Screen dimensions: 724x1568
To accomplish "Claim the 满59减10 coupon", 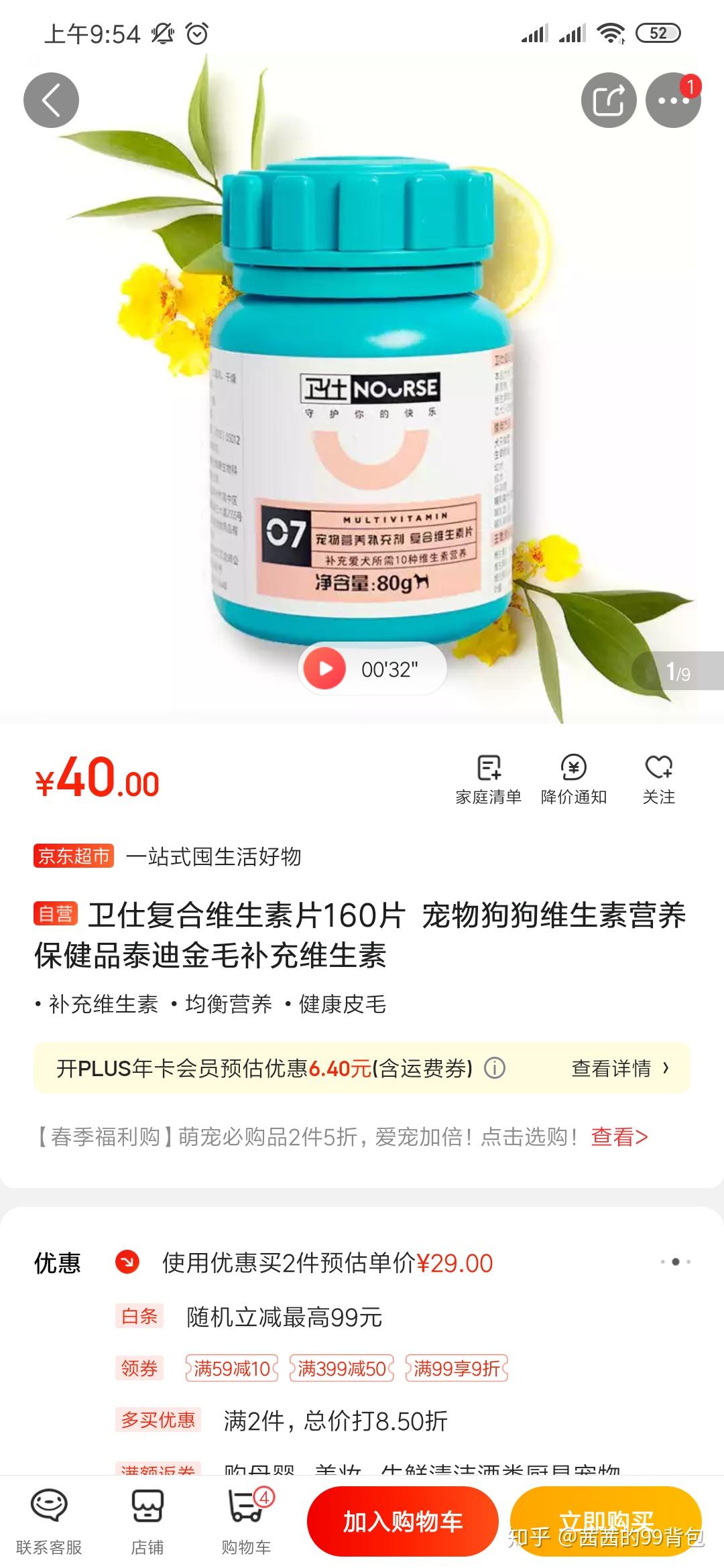I will tap(232, 1368).
